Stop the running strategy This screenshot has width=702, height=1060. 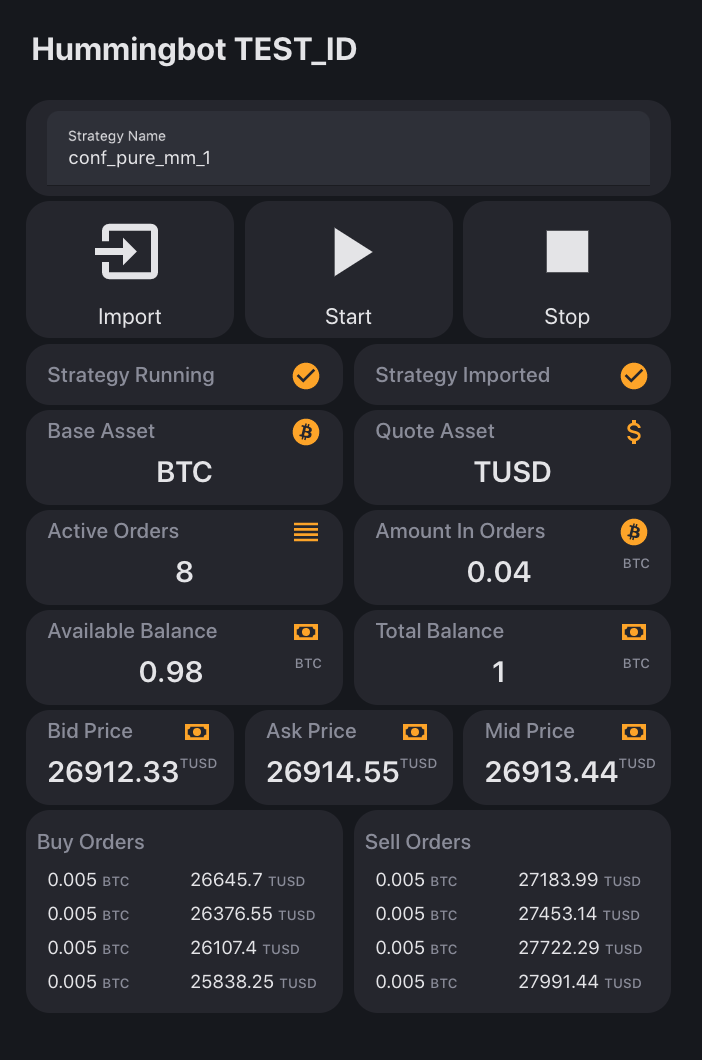point(566,269)
